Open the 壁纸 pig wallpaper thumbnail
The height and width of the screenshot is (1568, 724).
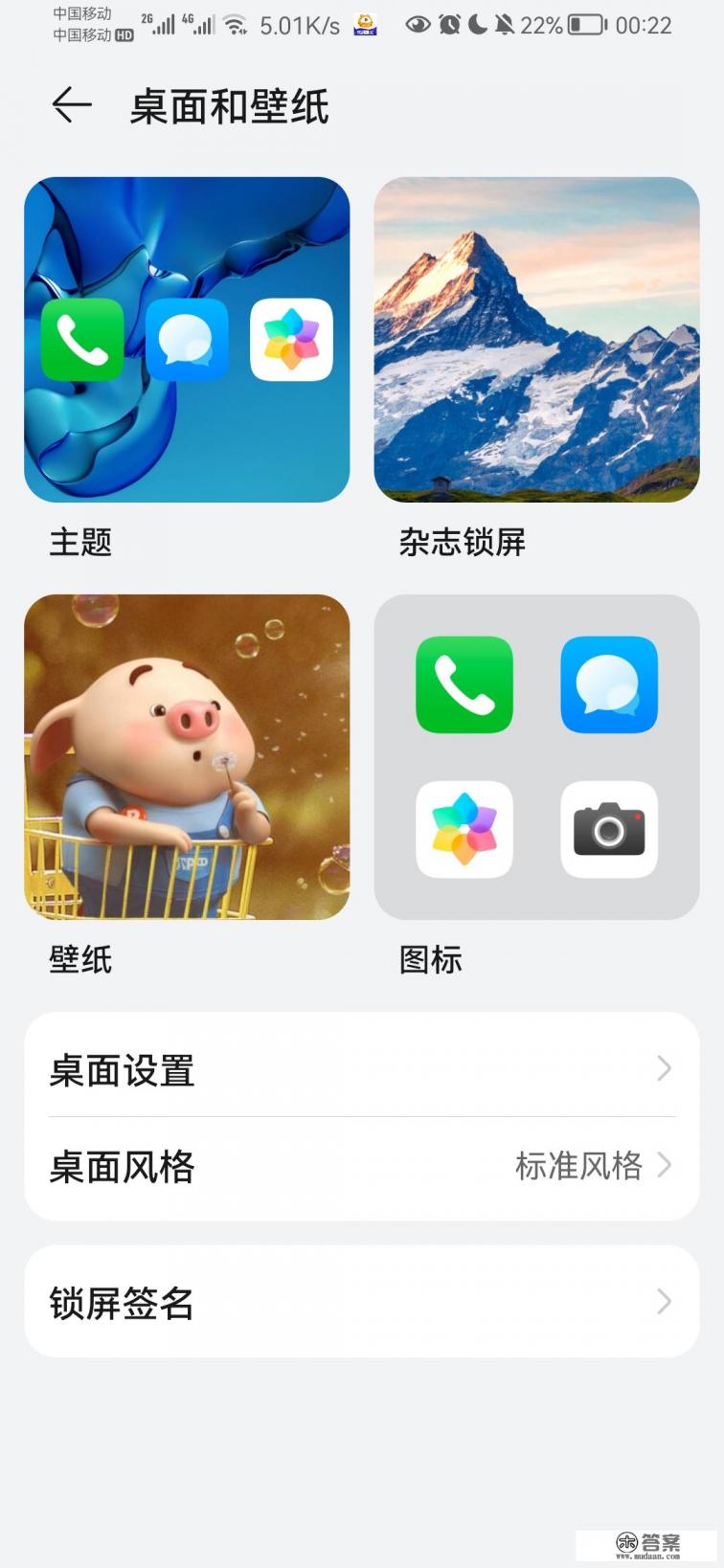pos(188,758)
